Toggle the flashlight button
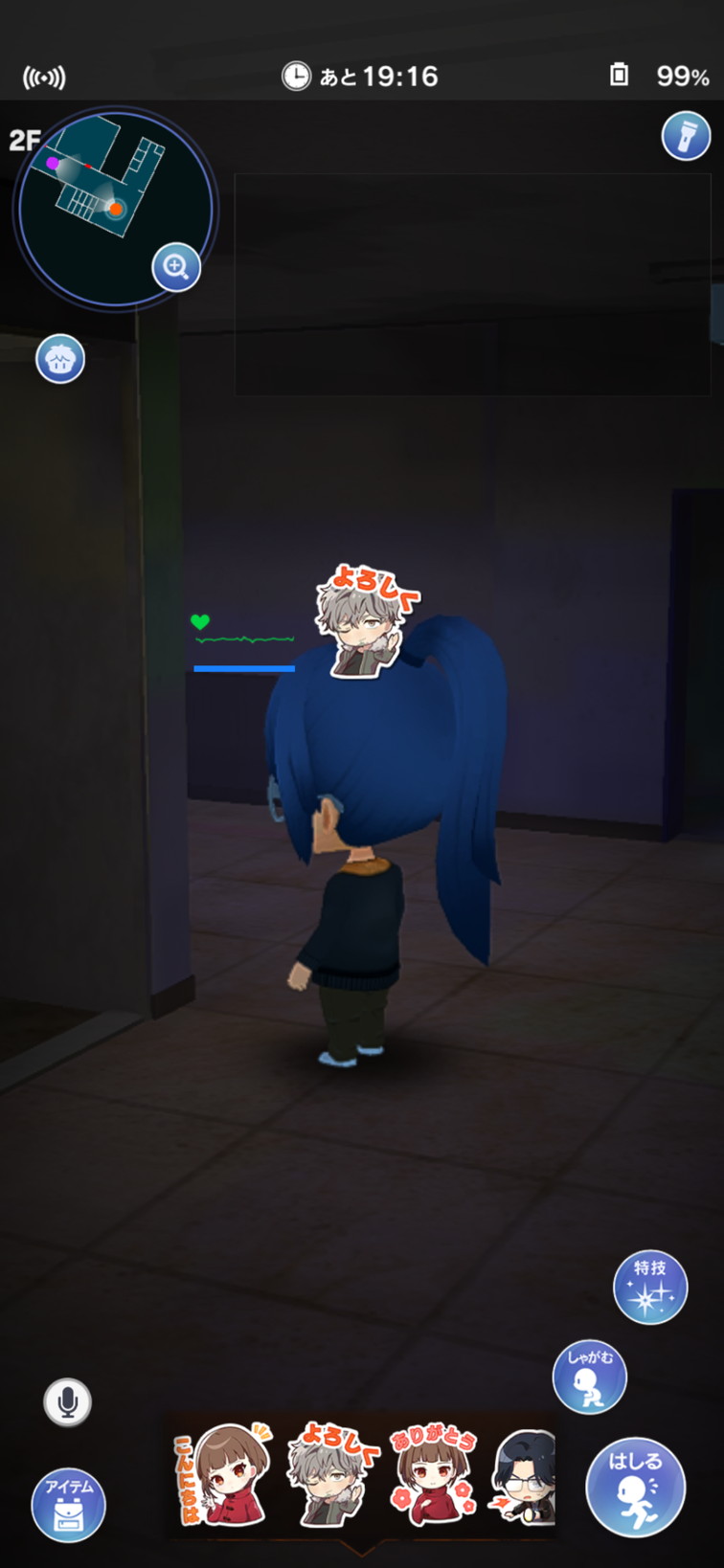The width and height of the screenshot is (724, 1568). coord(686,136)
